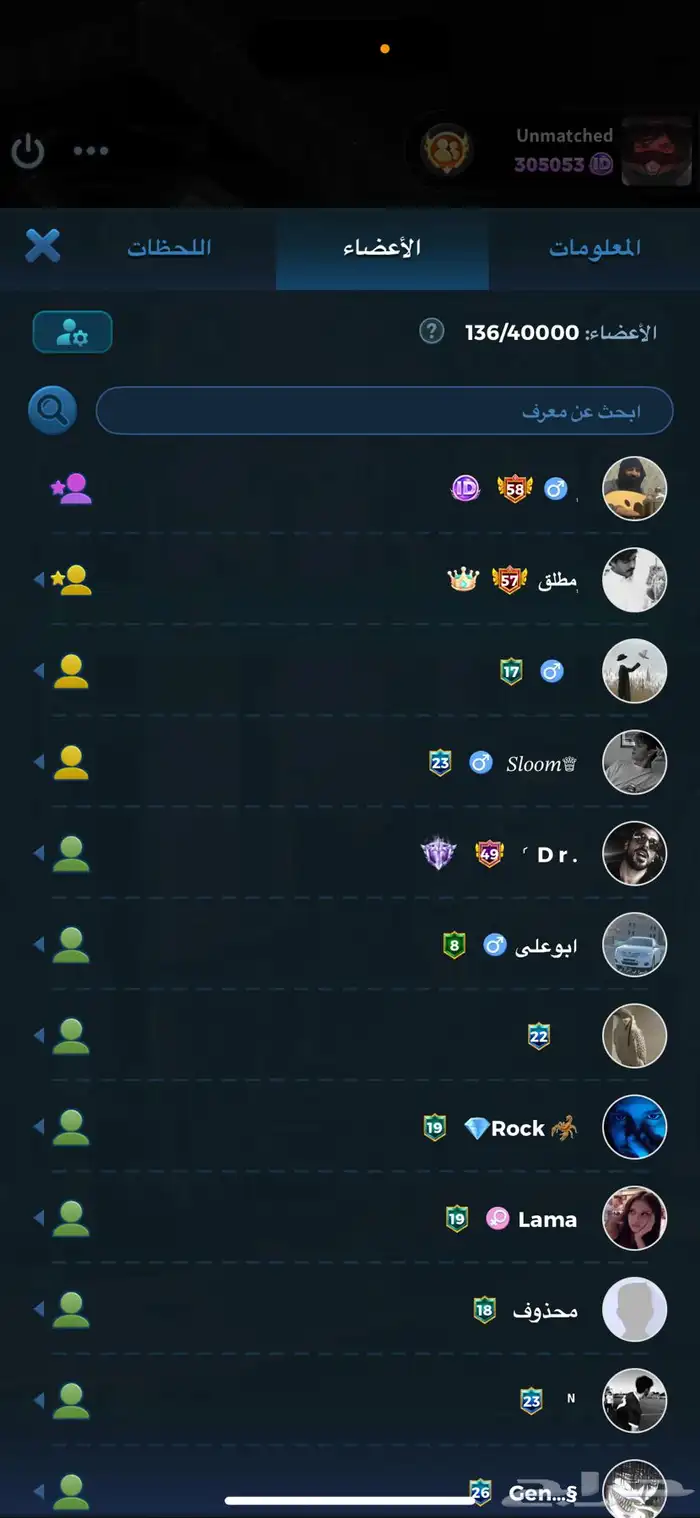
Task: Open the Unmatched room avatar
Action: [x=656, y=151]
